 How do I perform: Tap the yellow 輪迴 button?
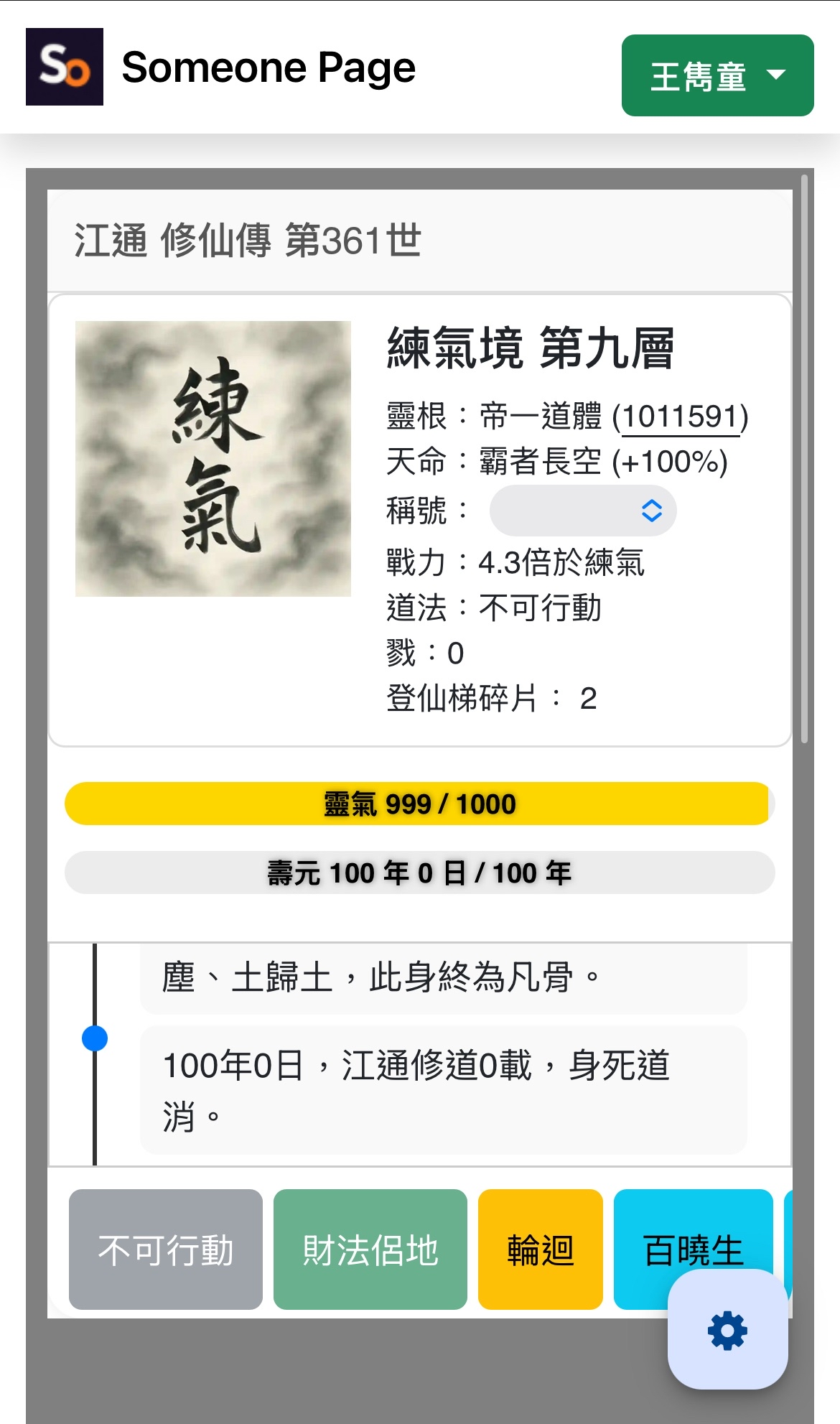point(540,1249)
